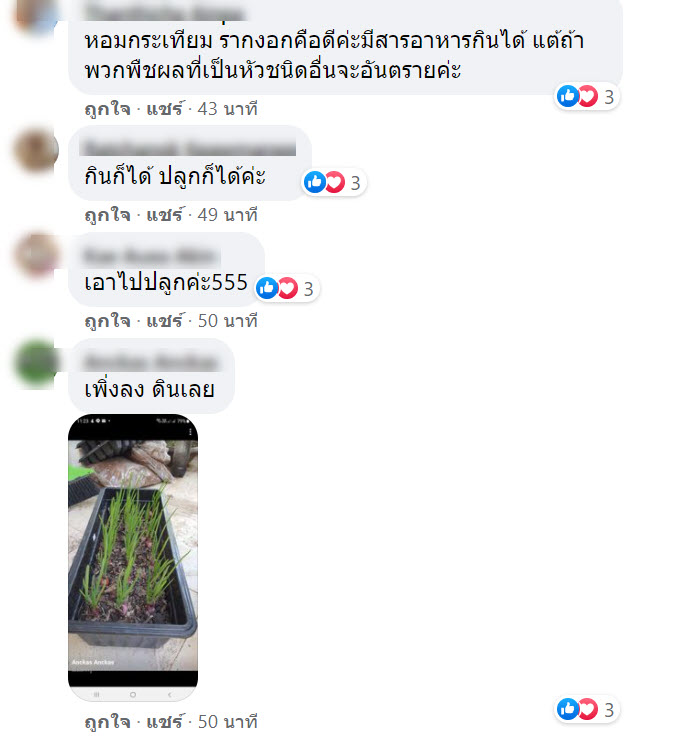
Task: See reactions on เอาไปปลูกค่ะ555 comment
Action: 286,289
